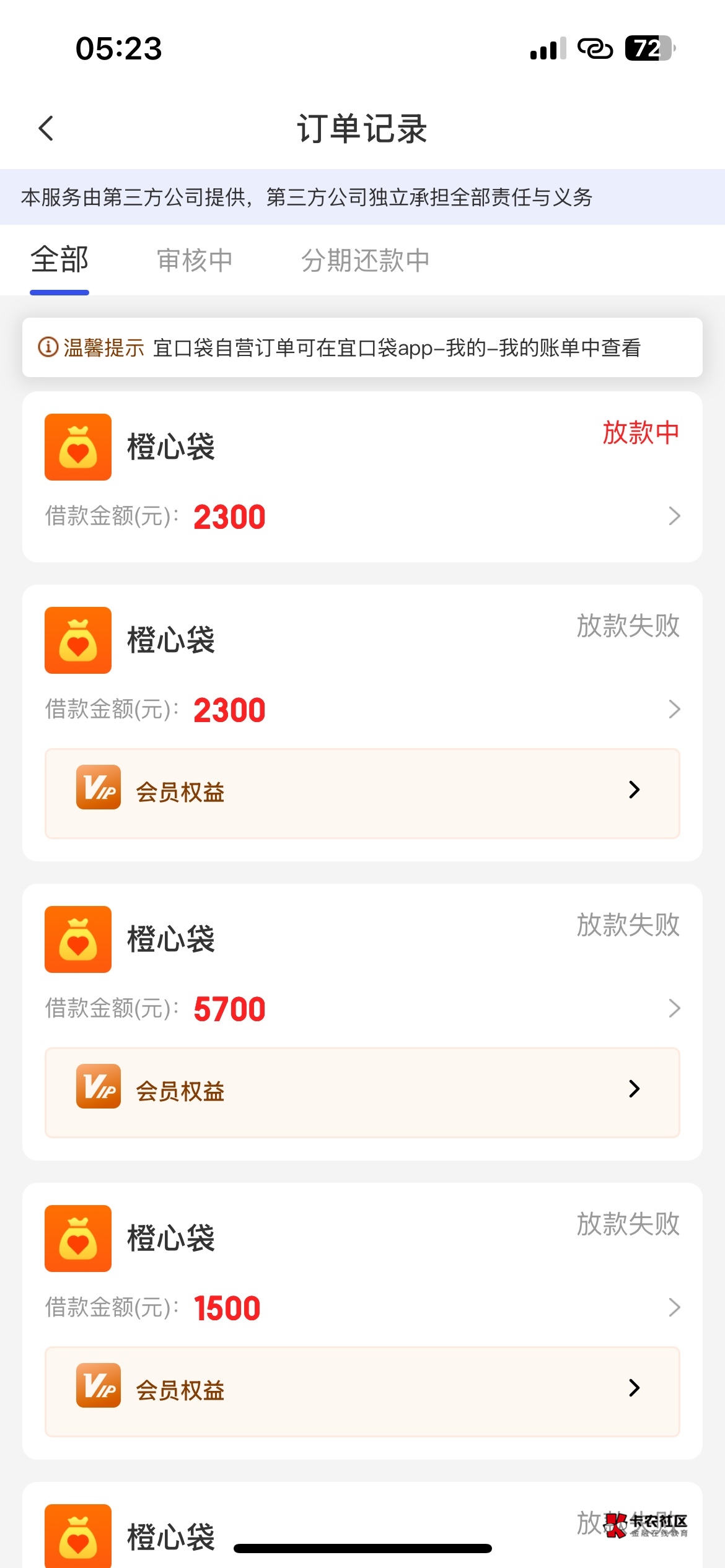Viewport: 725px width, 1568px height.
Task: Open the 放款失败 橙心袋 order for 1500
Action: (362, 1264)
